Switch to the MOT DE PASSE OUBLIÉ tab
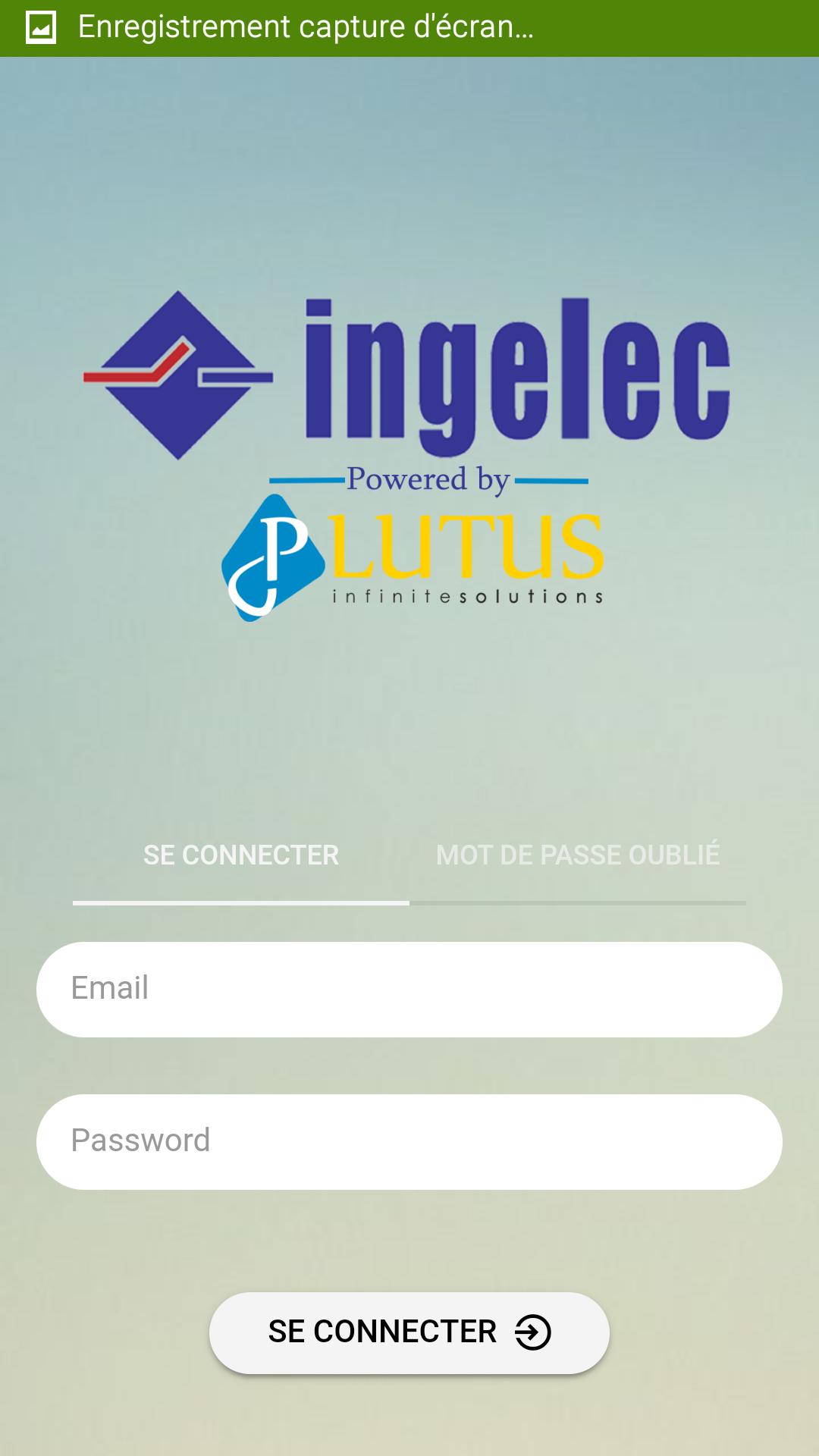 coord(578,855)
